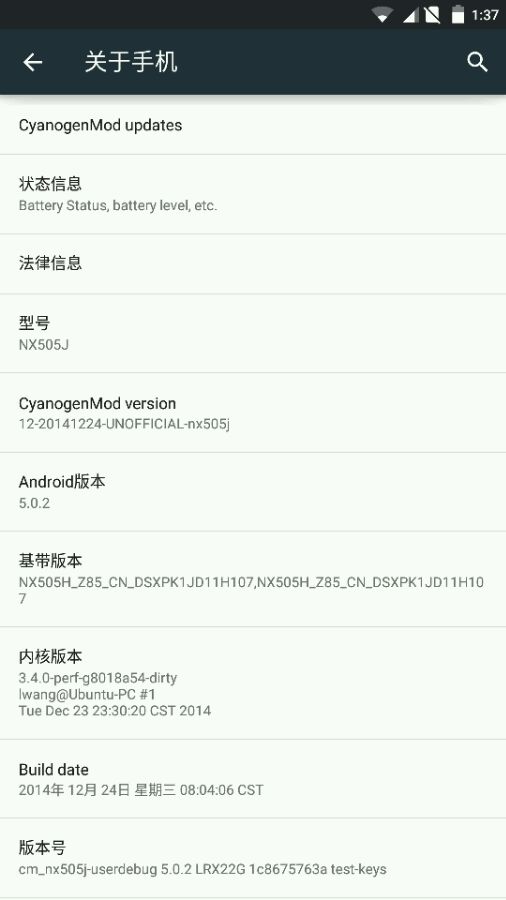This screenshot has height=900, width=506.
Task: Open 状态信息 status info row
Action: (253, 194)
